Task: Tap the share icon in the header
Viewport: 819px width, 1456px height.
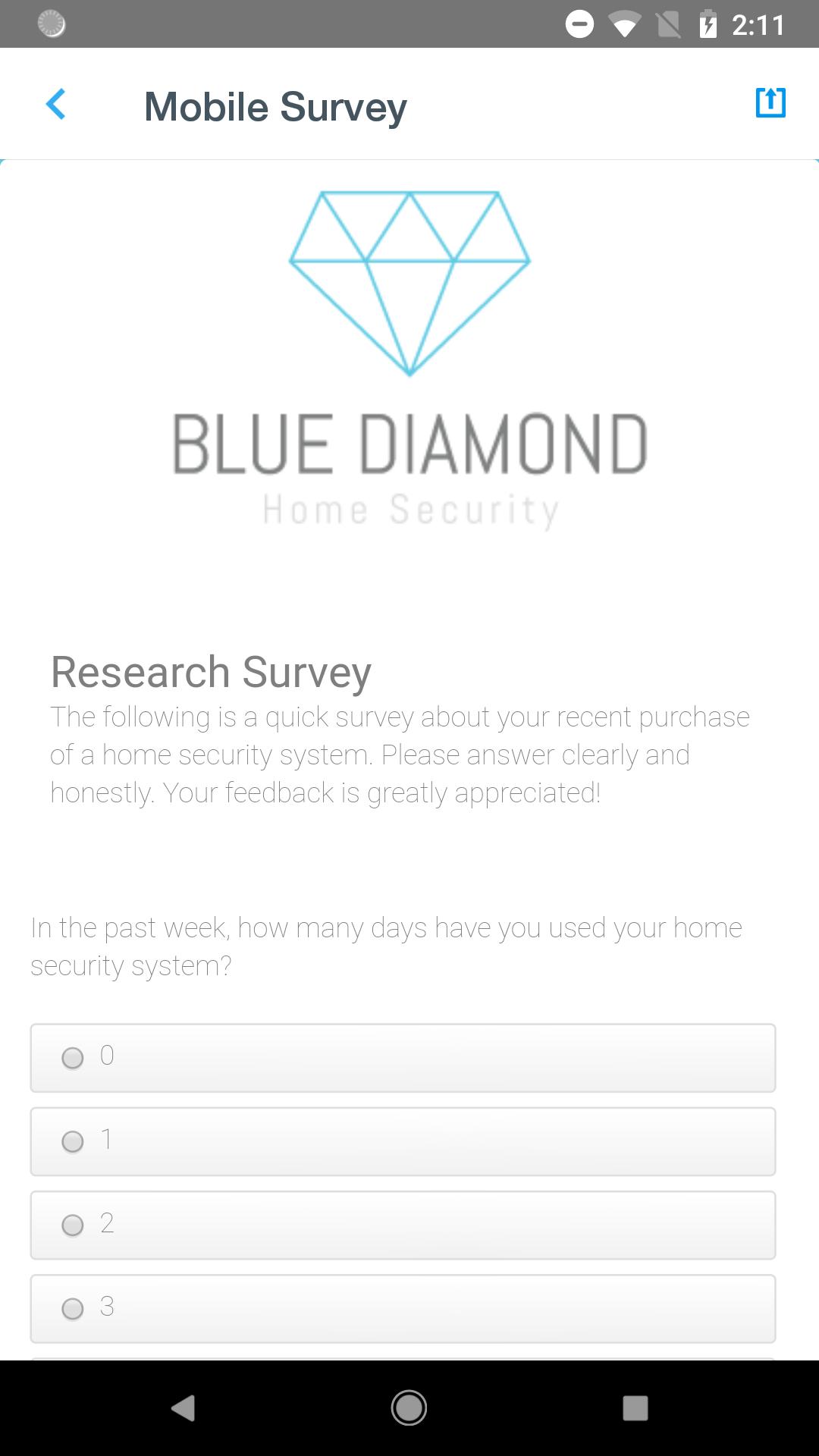Action: (x=770, y=102)
